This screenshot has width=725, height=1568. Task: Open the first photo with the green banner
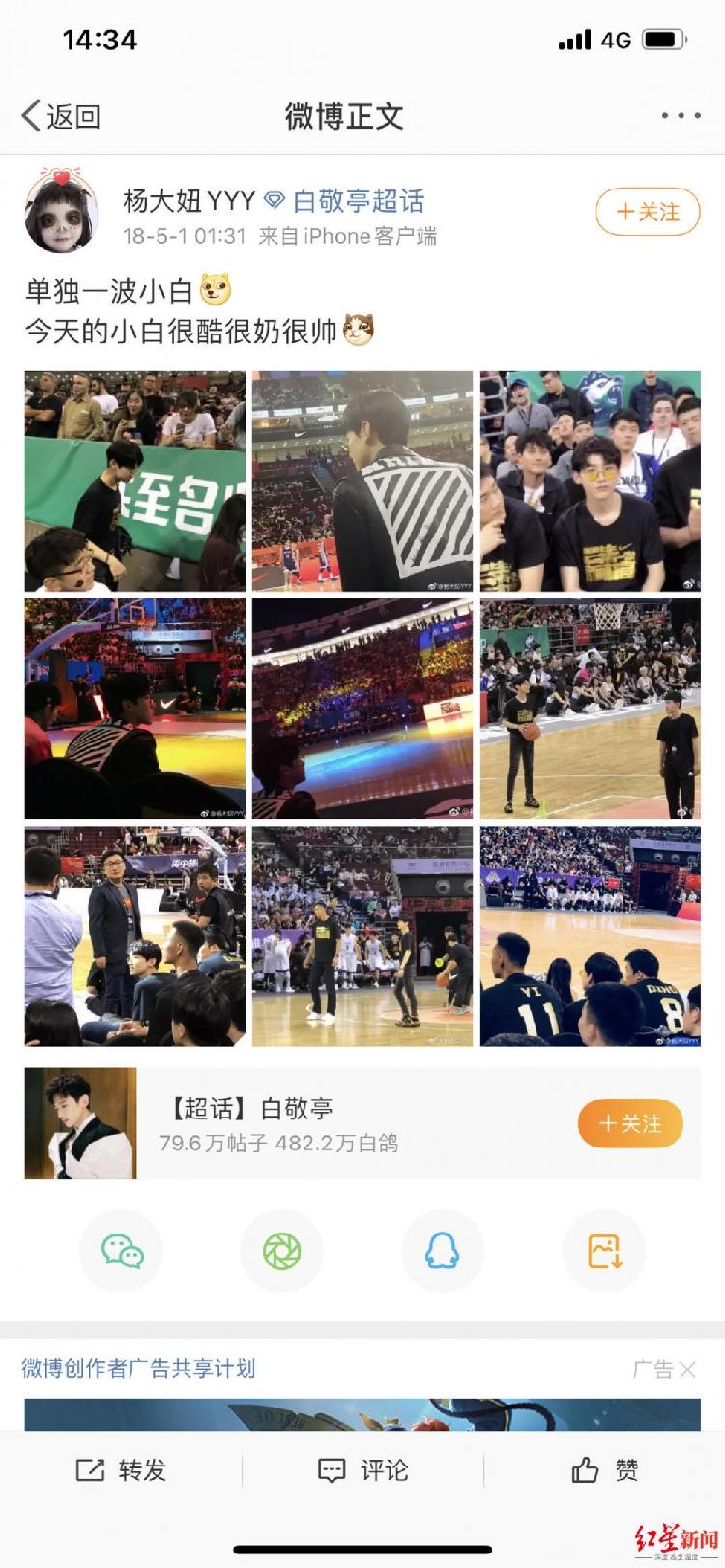[134, 480]
